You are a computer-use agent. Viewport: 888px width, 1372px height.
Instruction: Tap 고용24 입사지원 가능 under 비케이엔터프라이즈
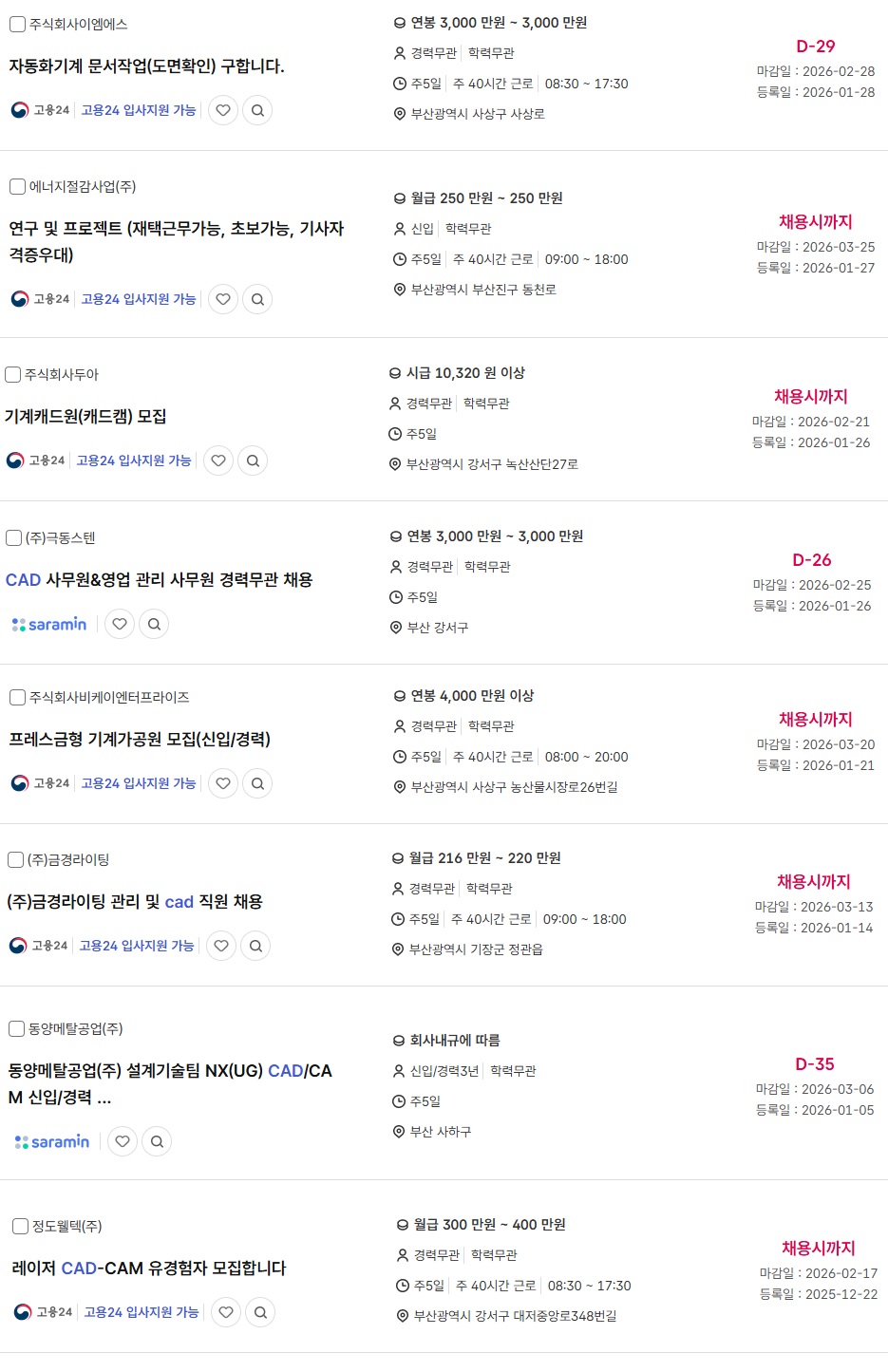tap(138, 783)
